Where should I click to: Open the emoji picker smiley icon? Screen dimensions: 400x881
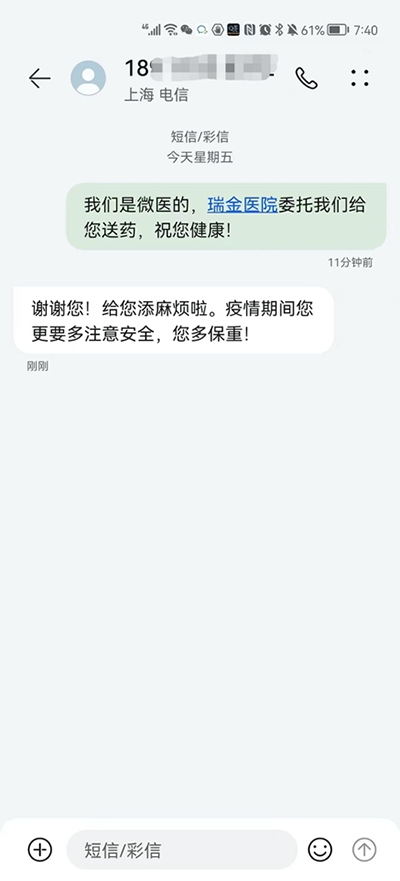(320, 850)
